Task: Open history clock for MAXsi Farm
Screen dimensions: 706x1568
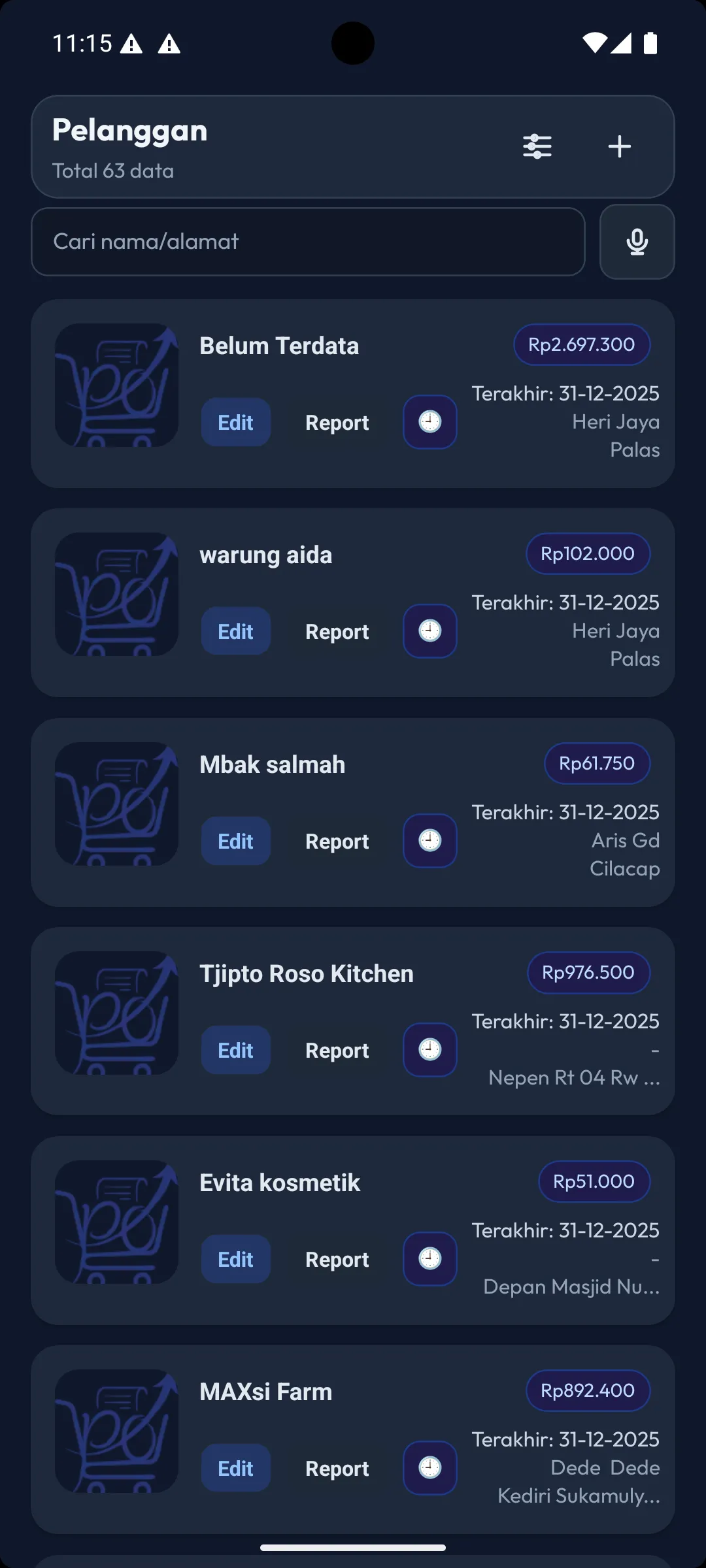Action: tap(429, 1467)
